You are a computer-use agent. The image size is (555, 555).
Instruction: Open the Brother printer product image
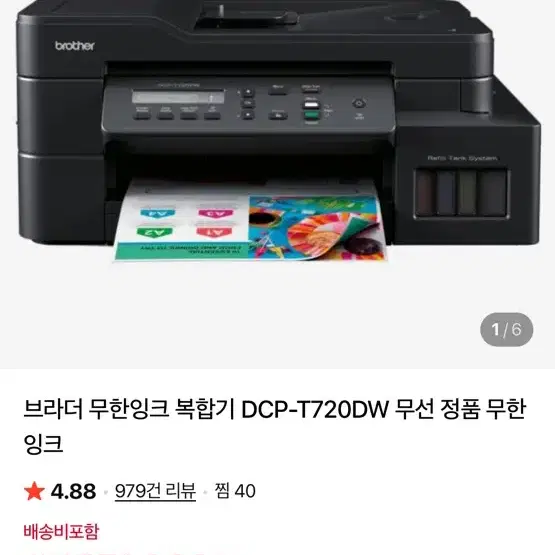[278, 184]
